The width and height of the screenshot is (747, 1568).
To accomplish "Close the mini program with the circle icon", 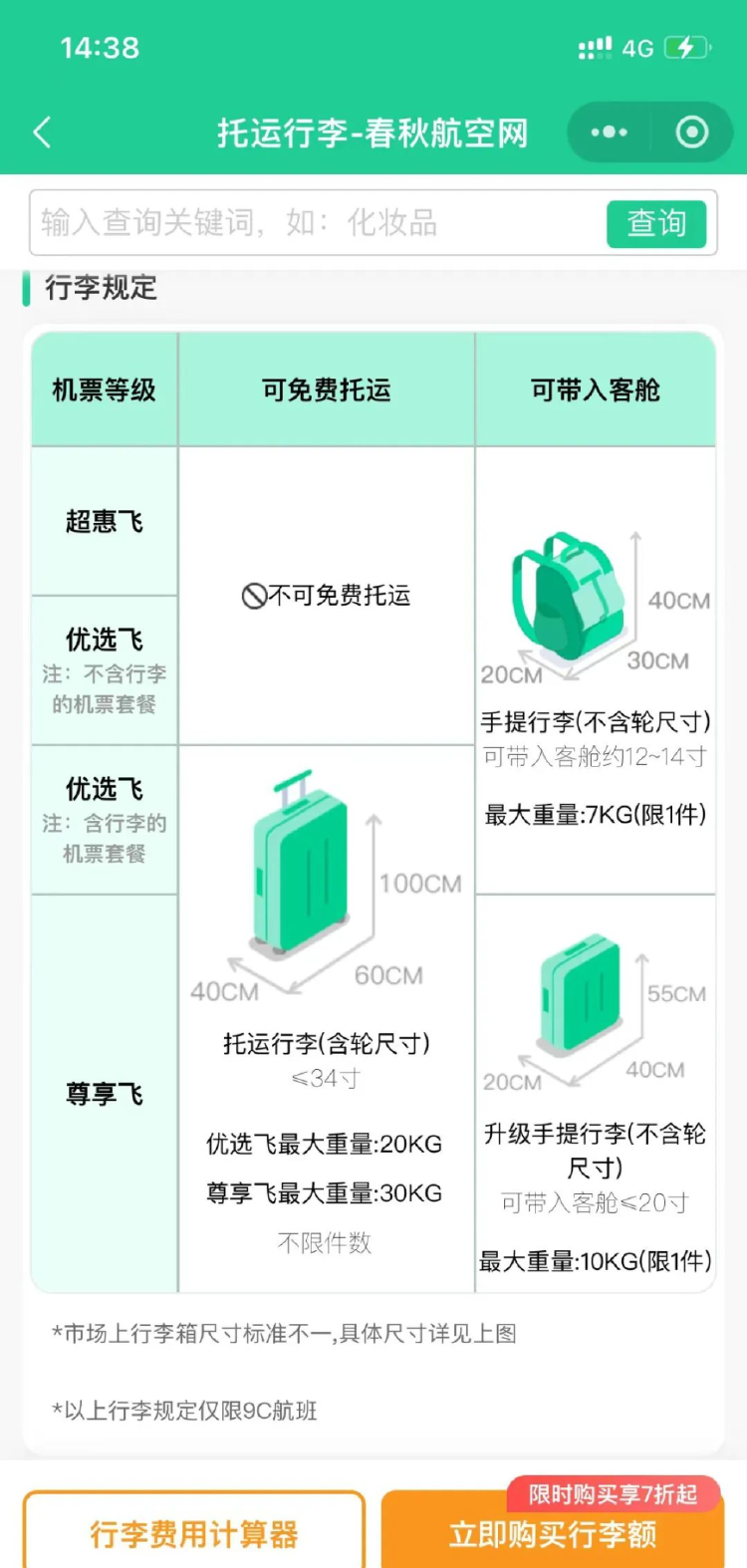I will coord(691,132).
